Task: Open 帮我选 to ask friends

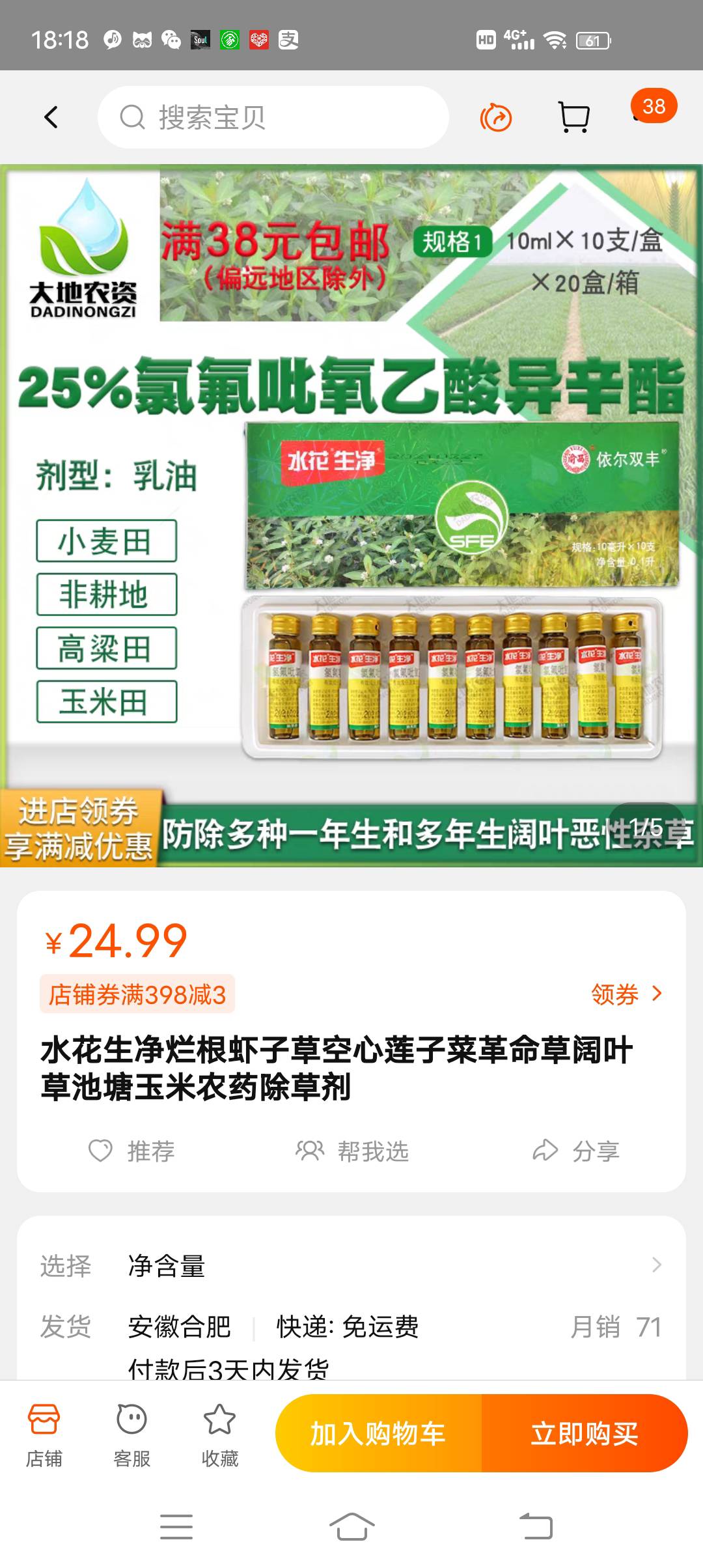Action: coord(352,1151)
